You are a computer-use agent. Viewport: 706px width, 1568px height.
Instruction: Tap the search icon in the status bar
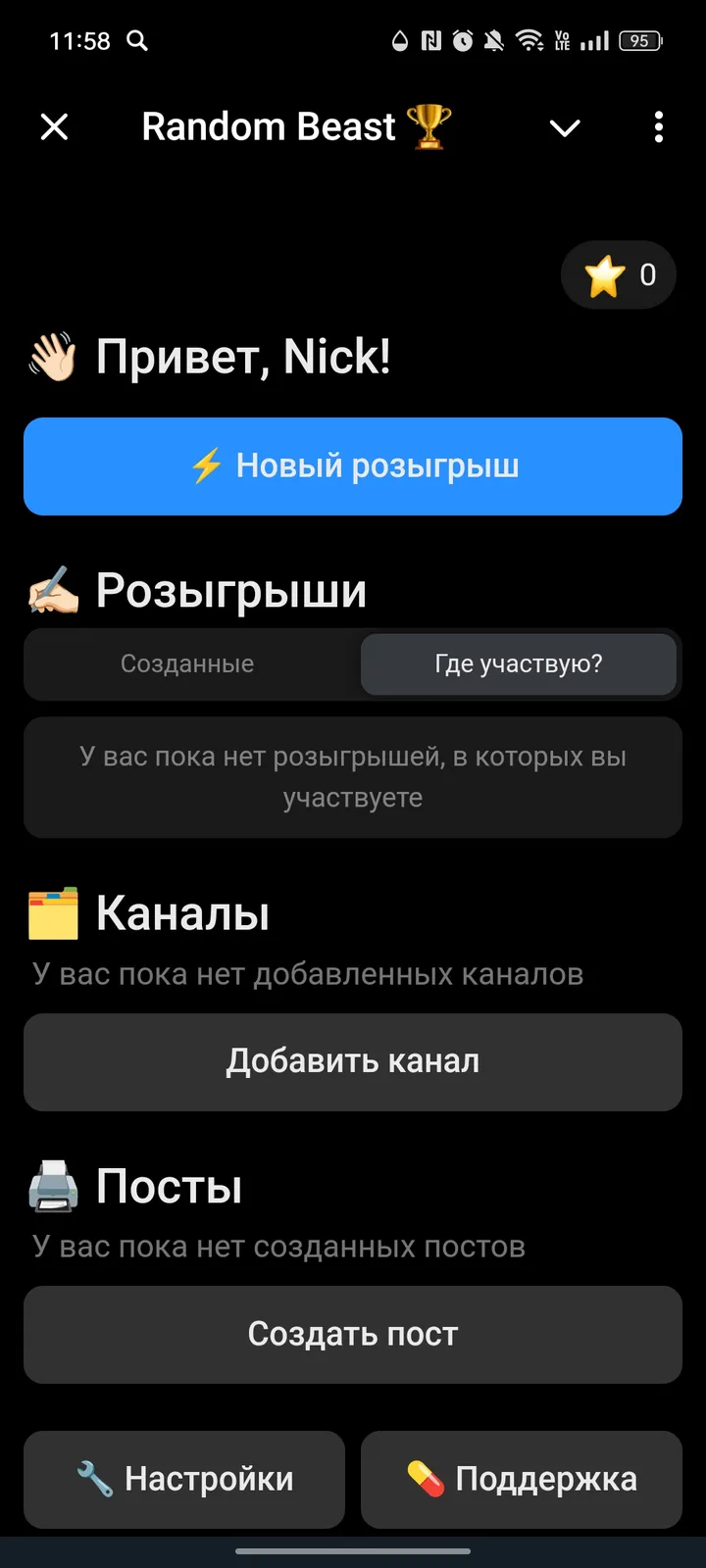click(137, 41)
